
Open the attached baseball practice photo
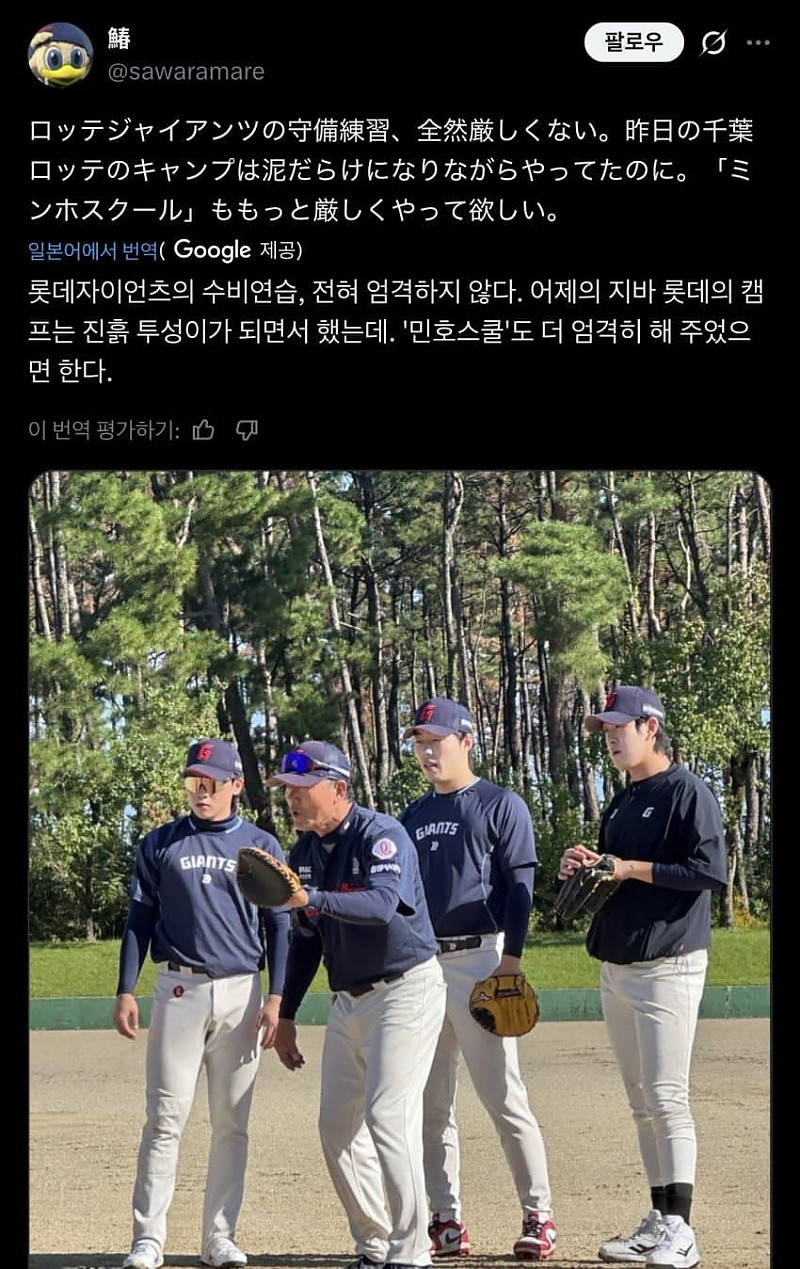[400, 870]
